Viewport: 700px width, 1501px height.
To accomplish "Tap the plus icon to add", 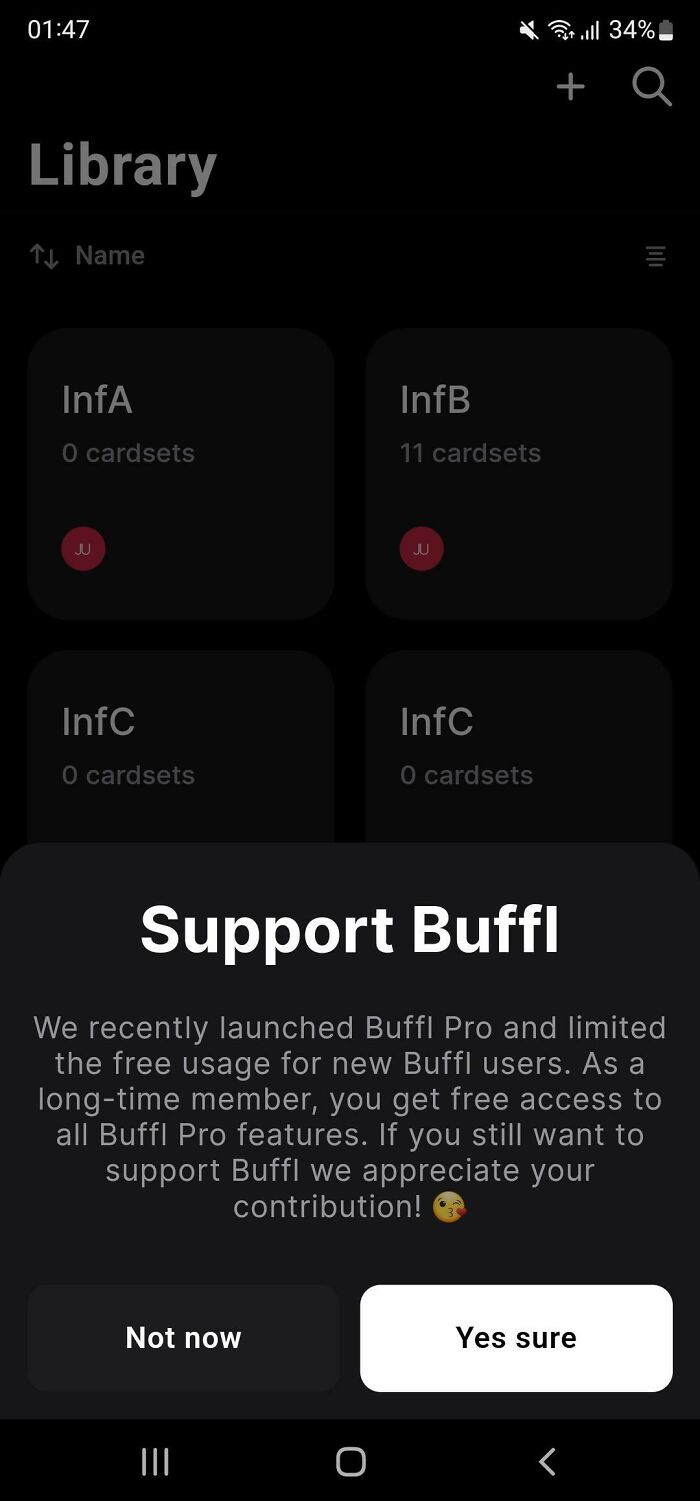I will [571, 87].
